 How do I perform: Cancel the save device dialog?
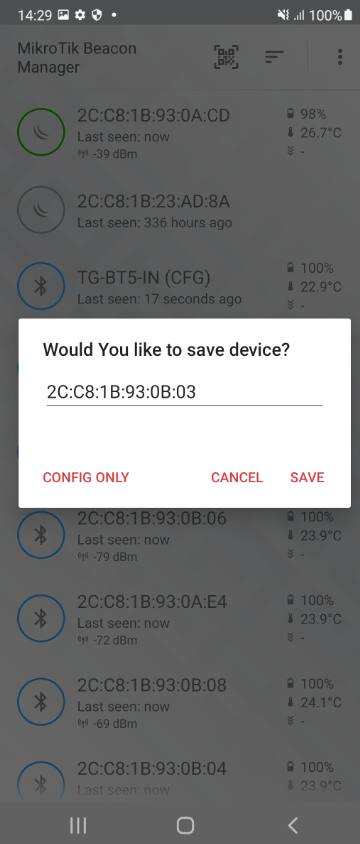237,477
